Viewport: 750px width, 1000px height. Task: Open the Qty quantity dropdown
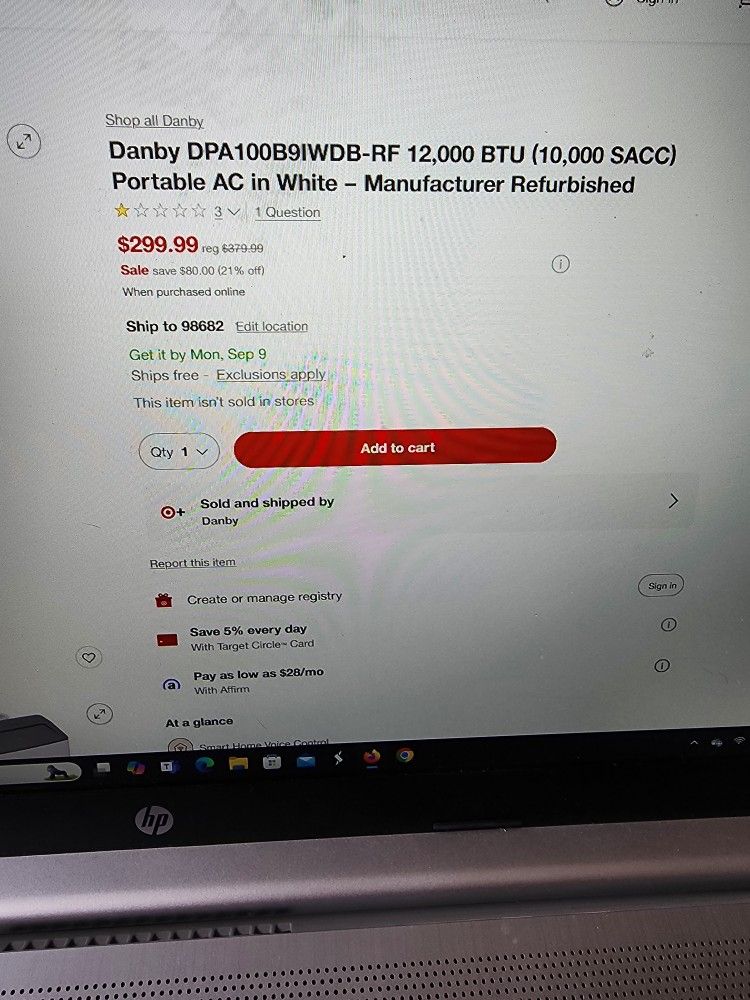pos(179,452)
